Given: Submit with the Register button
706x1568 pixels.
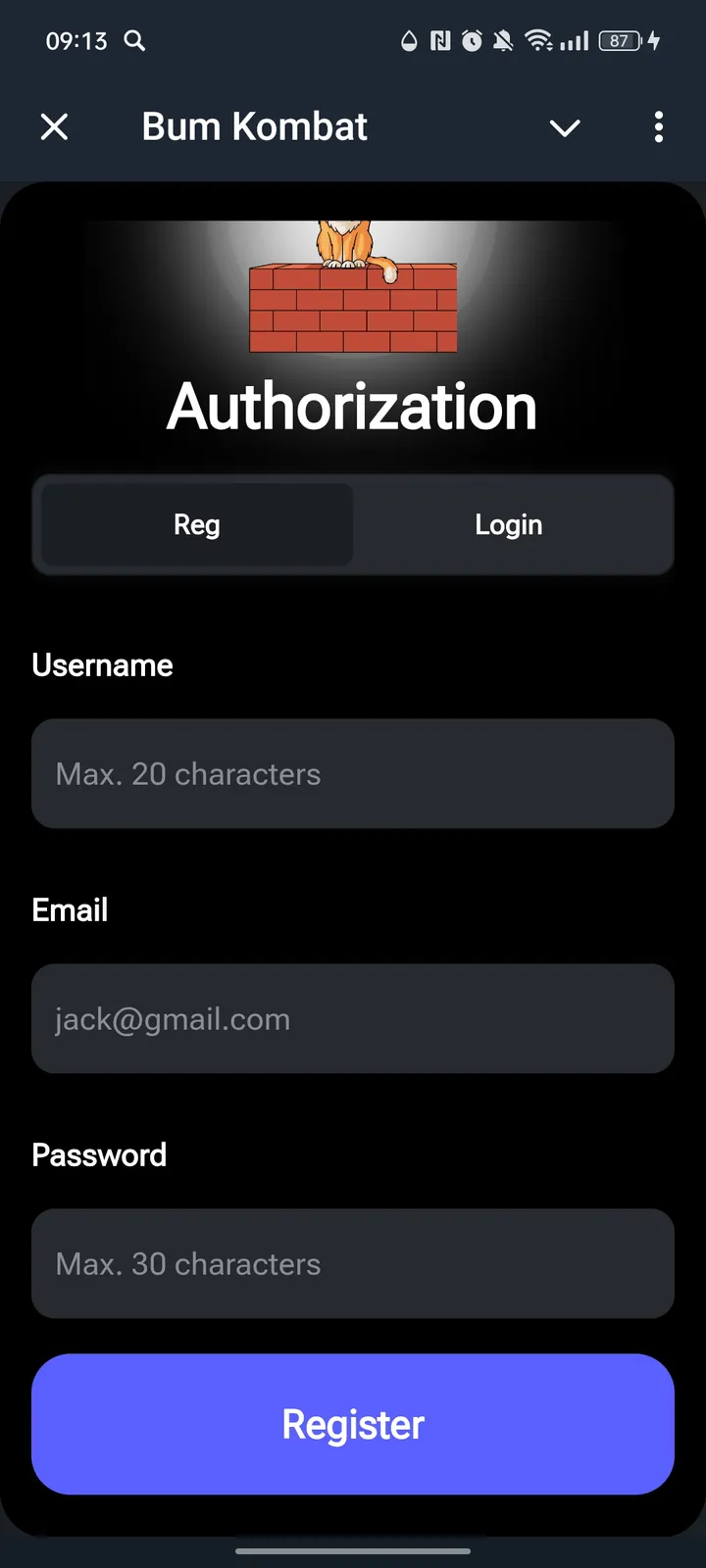Looking at the screenshot, I should (x=353, y=1424).
